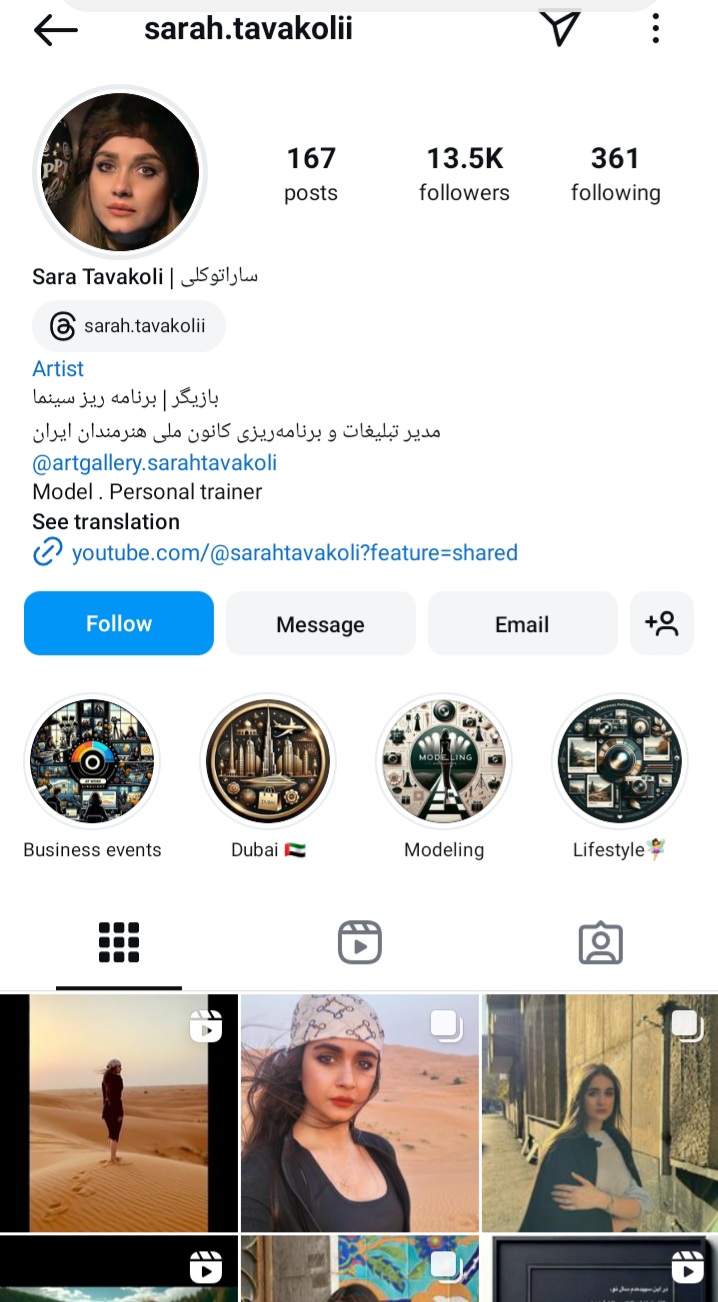Go back using the arrow icon

[x=56, y=30]
